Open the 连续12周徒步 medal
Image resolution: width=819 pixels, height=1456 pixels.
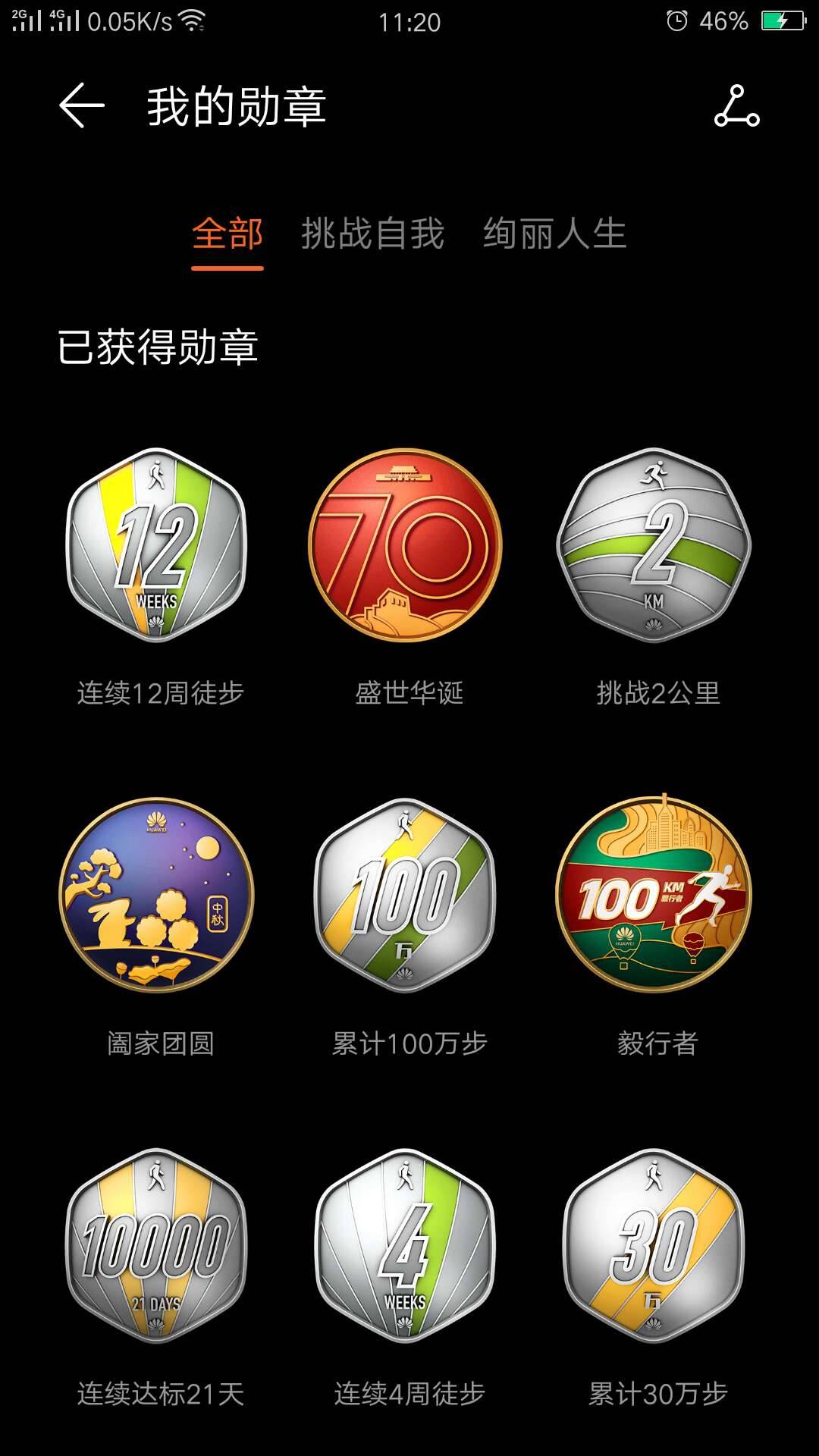tap(159, 542)
